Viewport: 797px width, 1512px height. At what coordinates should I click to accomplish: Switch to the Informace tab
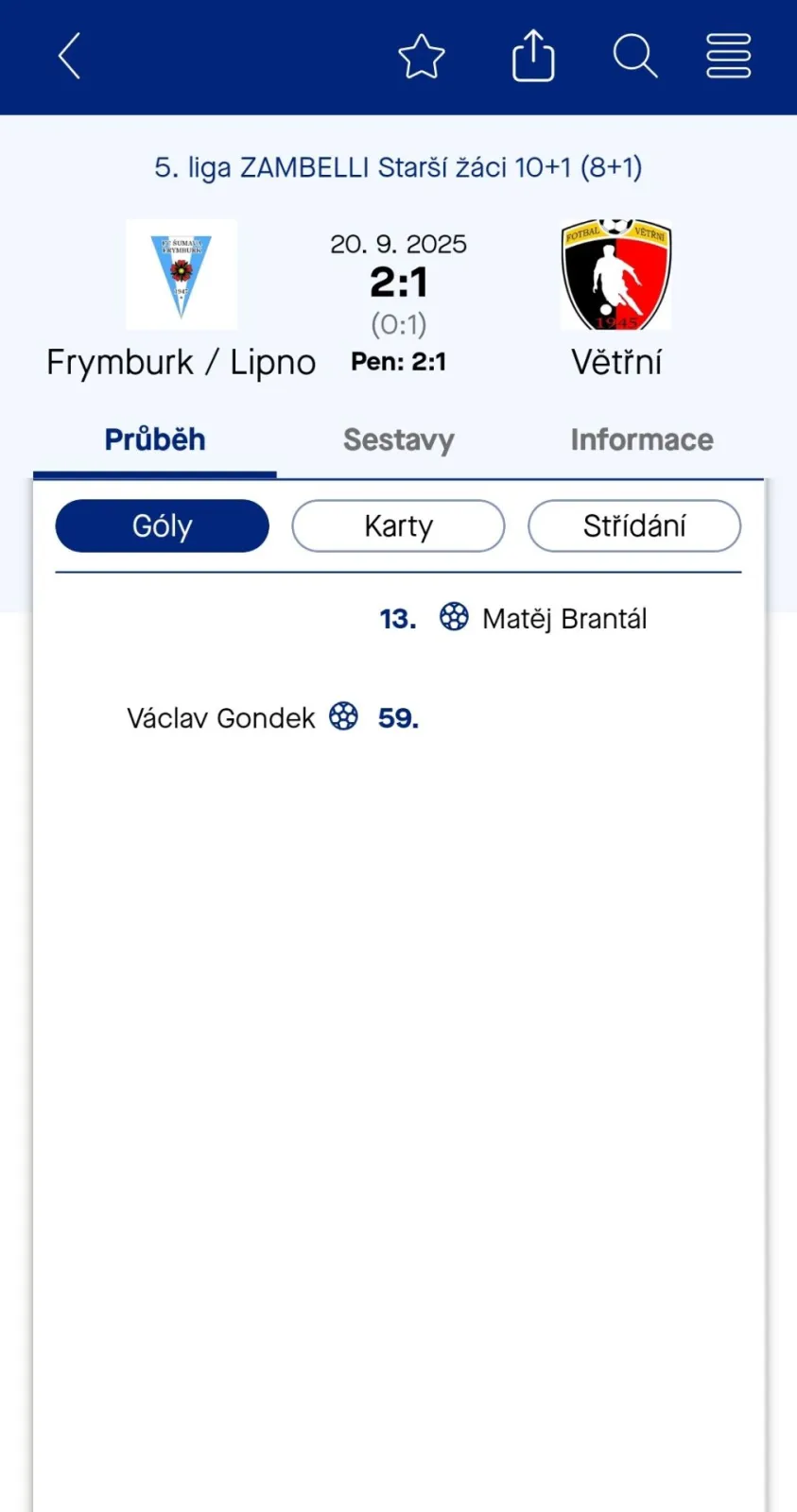pos(642,439)
